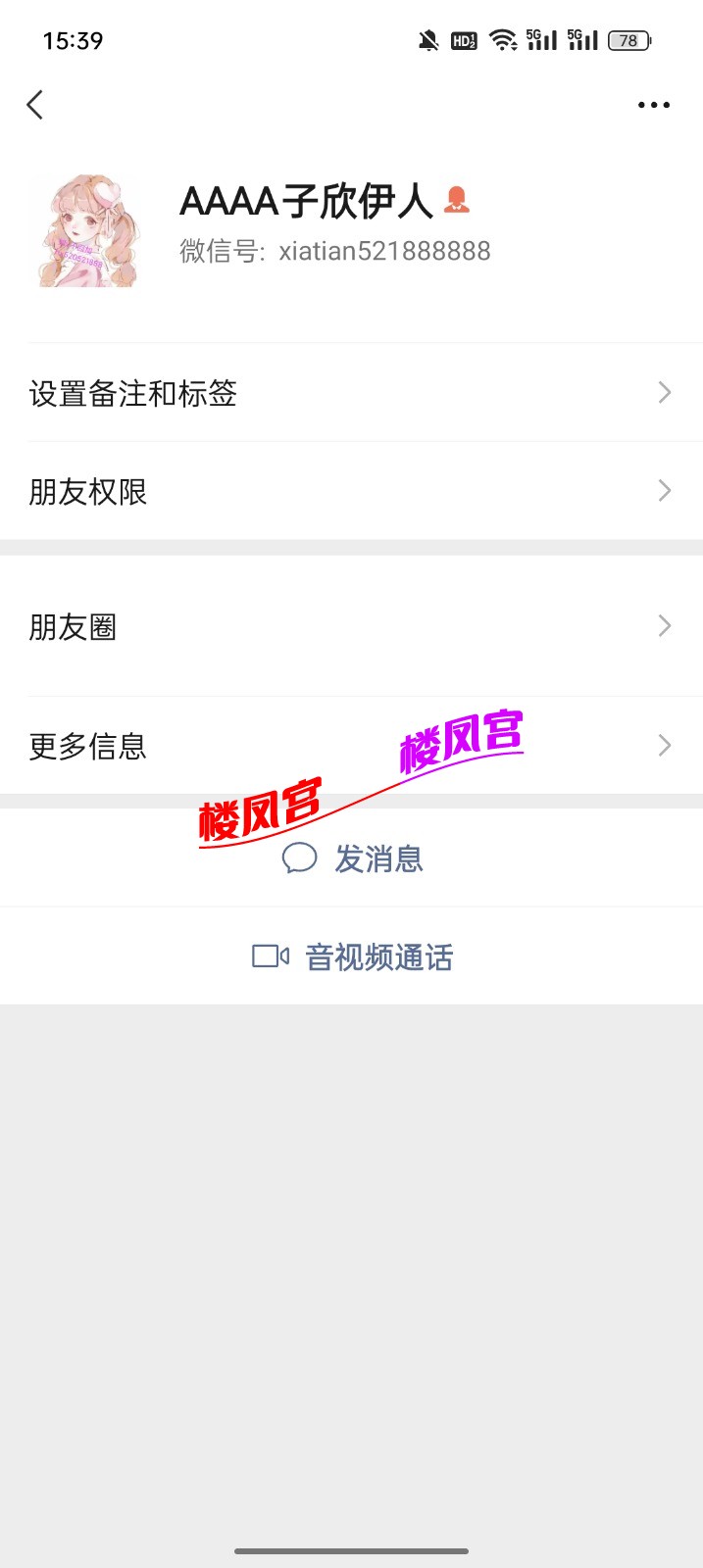Open the three-dot more options menu

coord(653,105)
